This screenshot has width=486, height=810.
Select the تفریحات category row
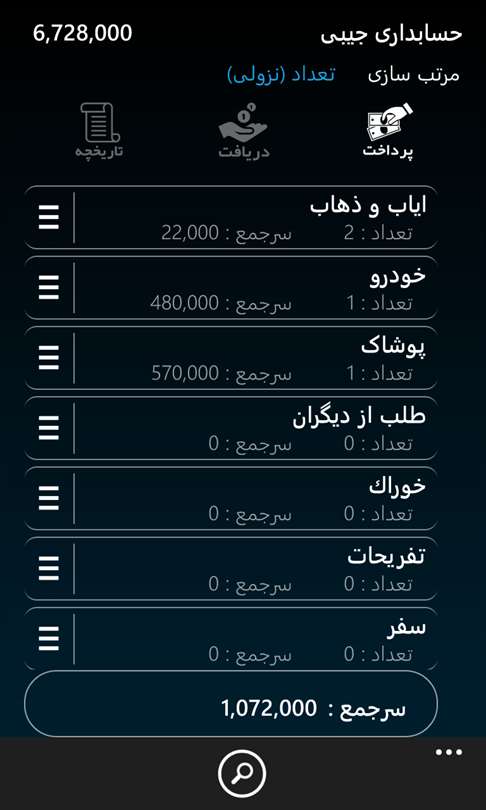pyautogui.click(x=231, y=569)
